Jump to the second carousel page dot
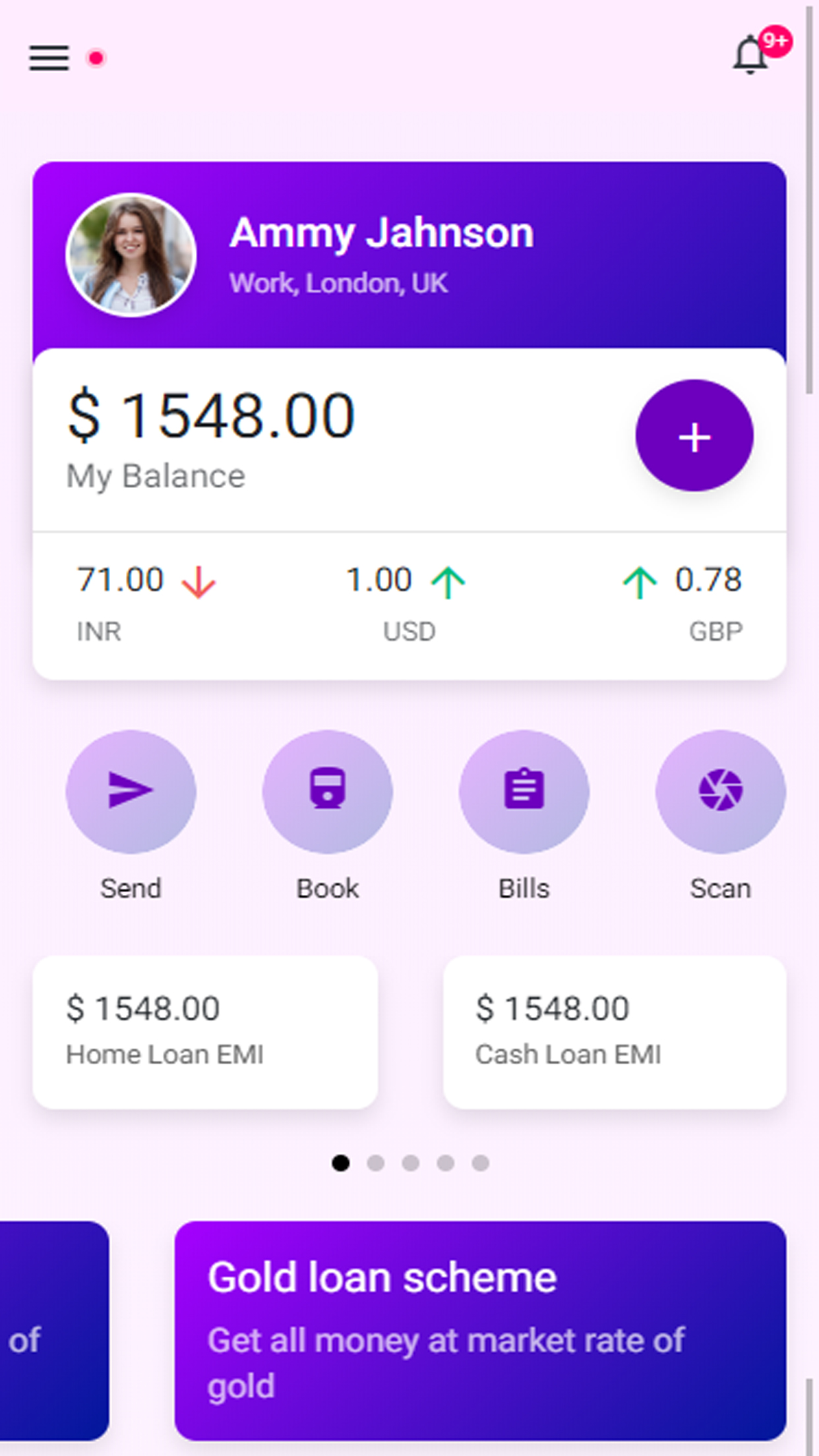Viewport: 819px width, 1456px height. click(376, 1163)
